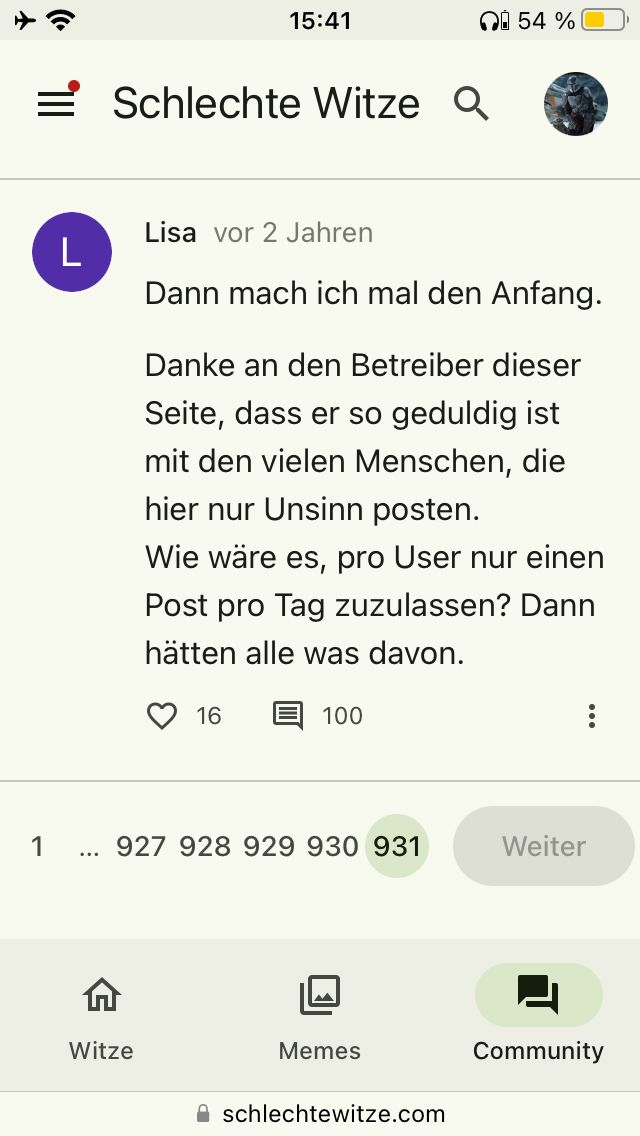Switch to the Memes tab
The width and height of the screenshot is (640, 1136).
[x=320, y=1017]
